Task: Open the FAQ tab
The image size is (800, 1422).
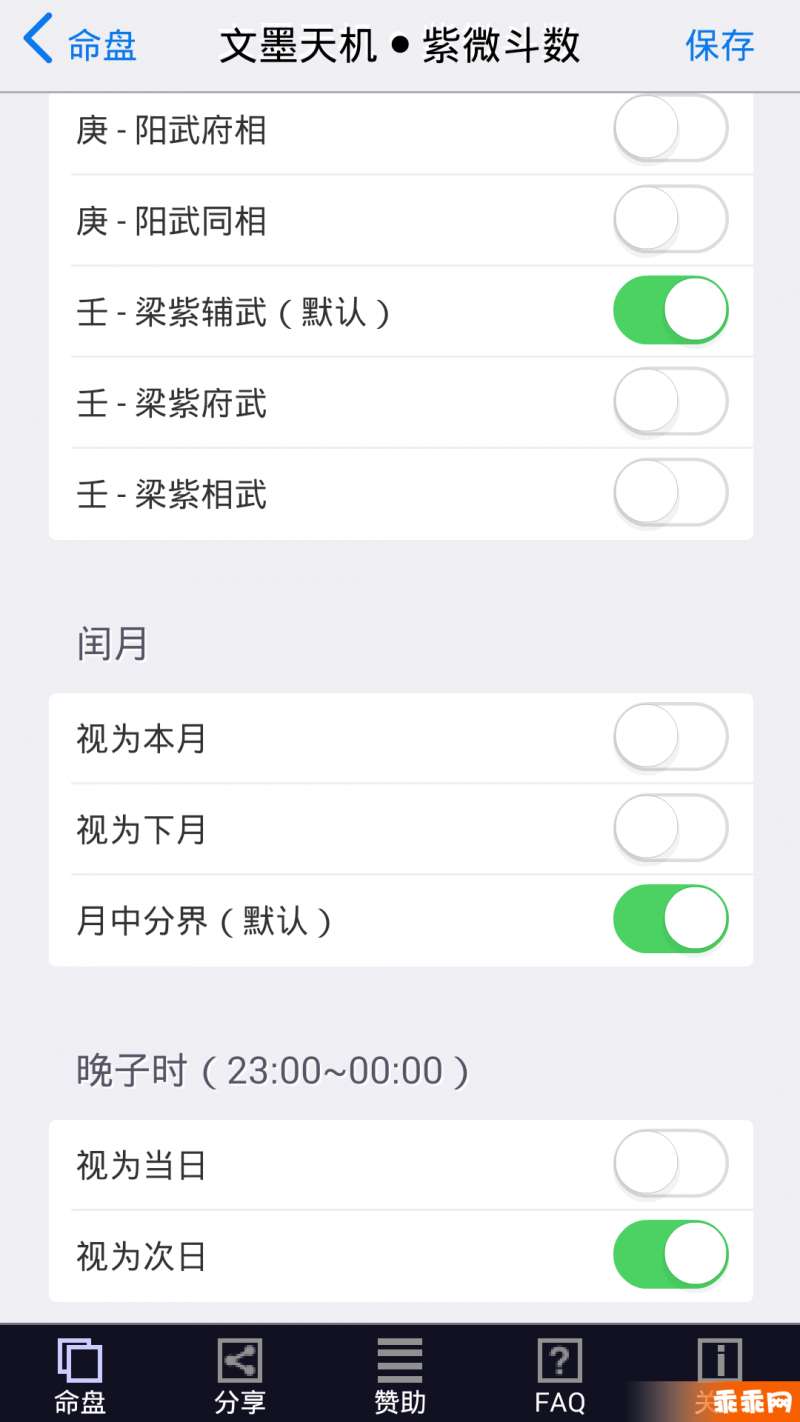Action: [560, 1375]
